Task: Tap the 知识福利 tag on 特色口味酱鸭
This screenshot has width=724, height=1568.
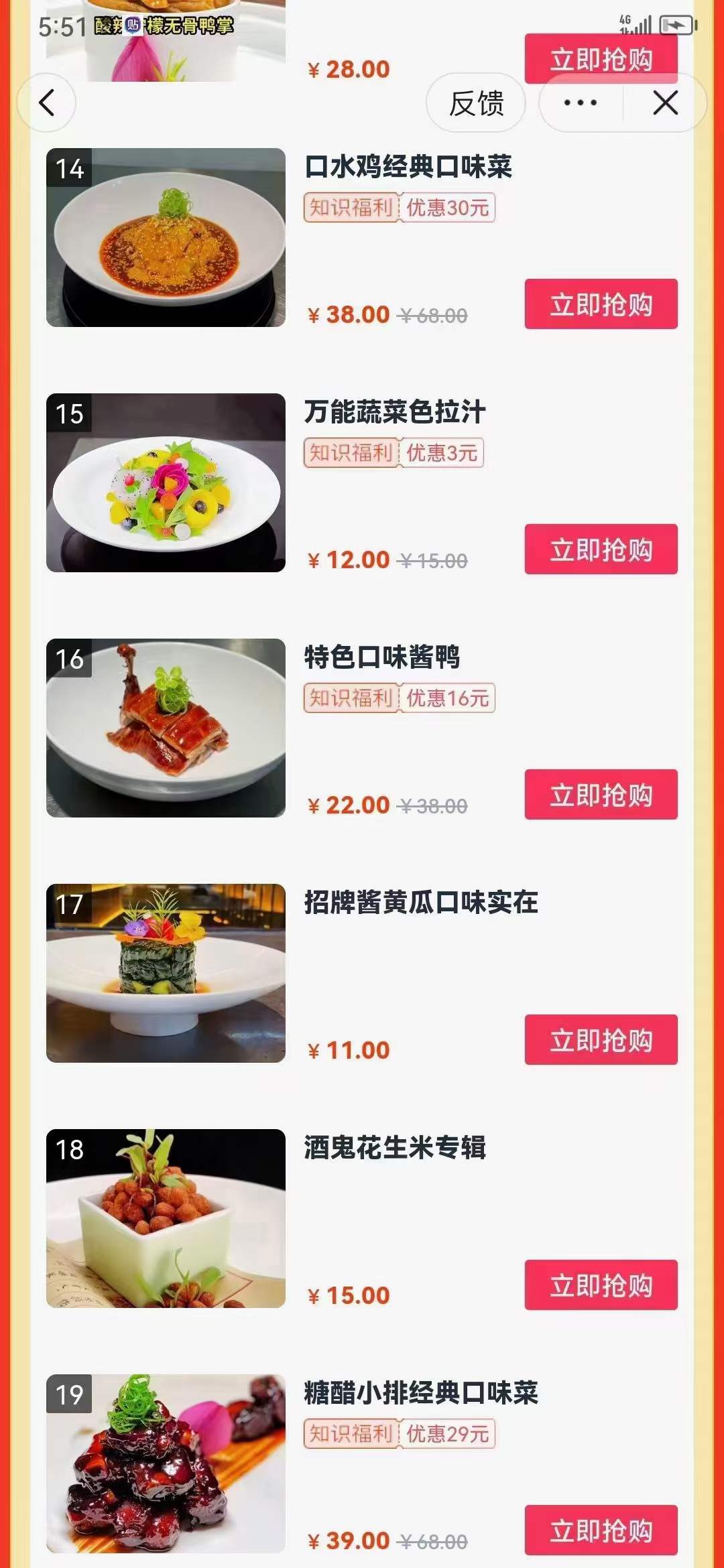Action: 350,698
